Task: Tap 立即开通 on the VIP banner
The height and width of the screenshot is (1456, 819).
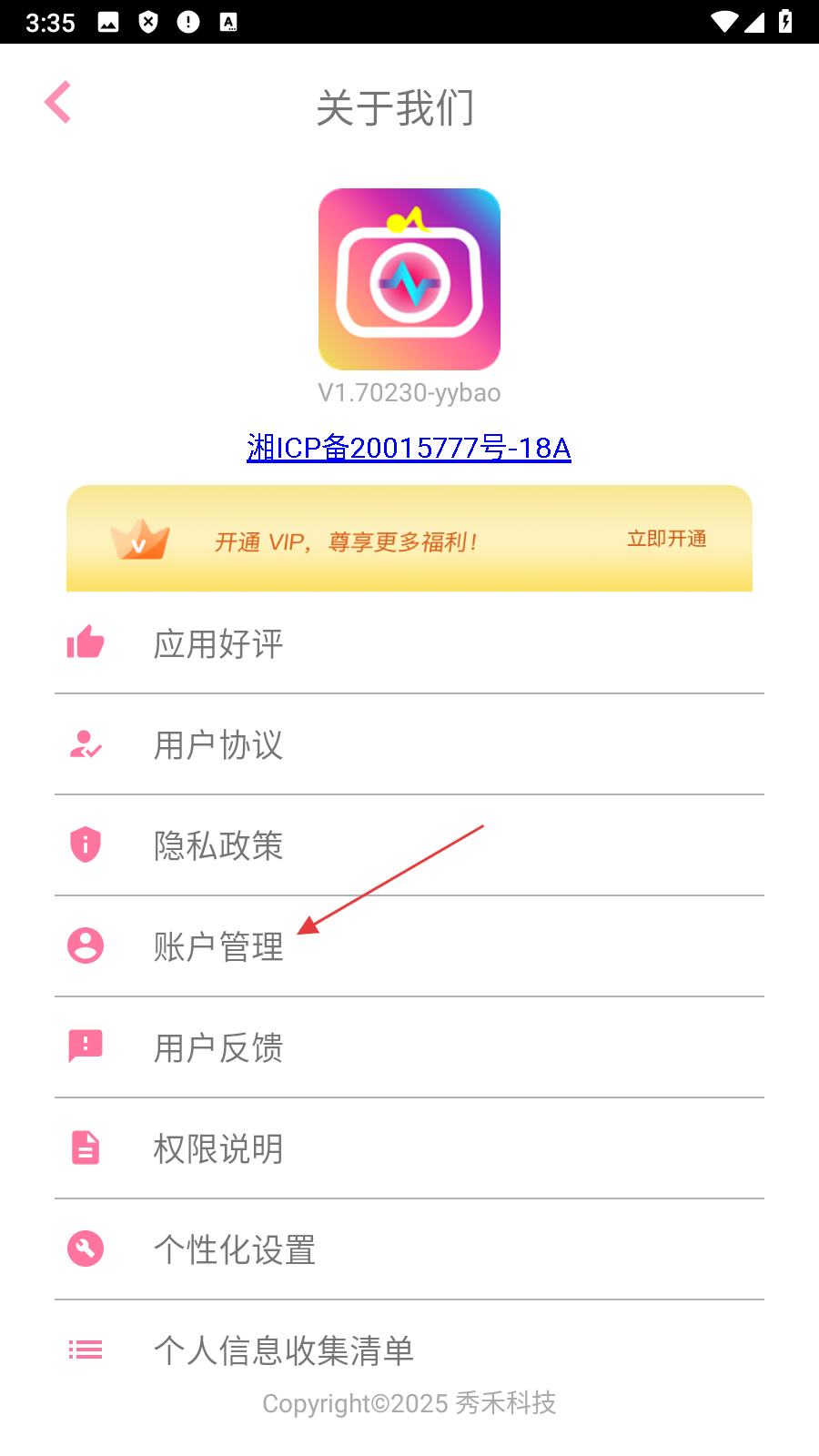Action: pyautogui.click(x=666, y=539)
